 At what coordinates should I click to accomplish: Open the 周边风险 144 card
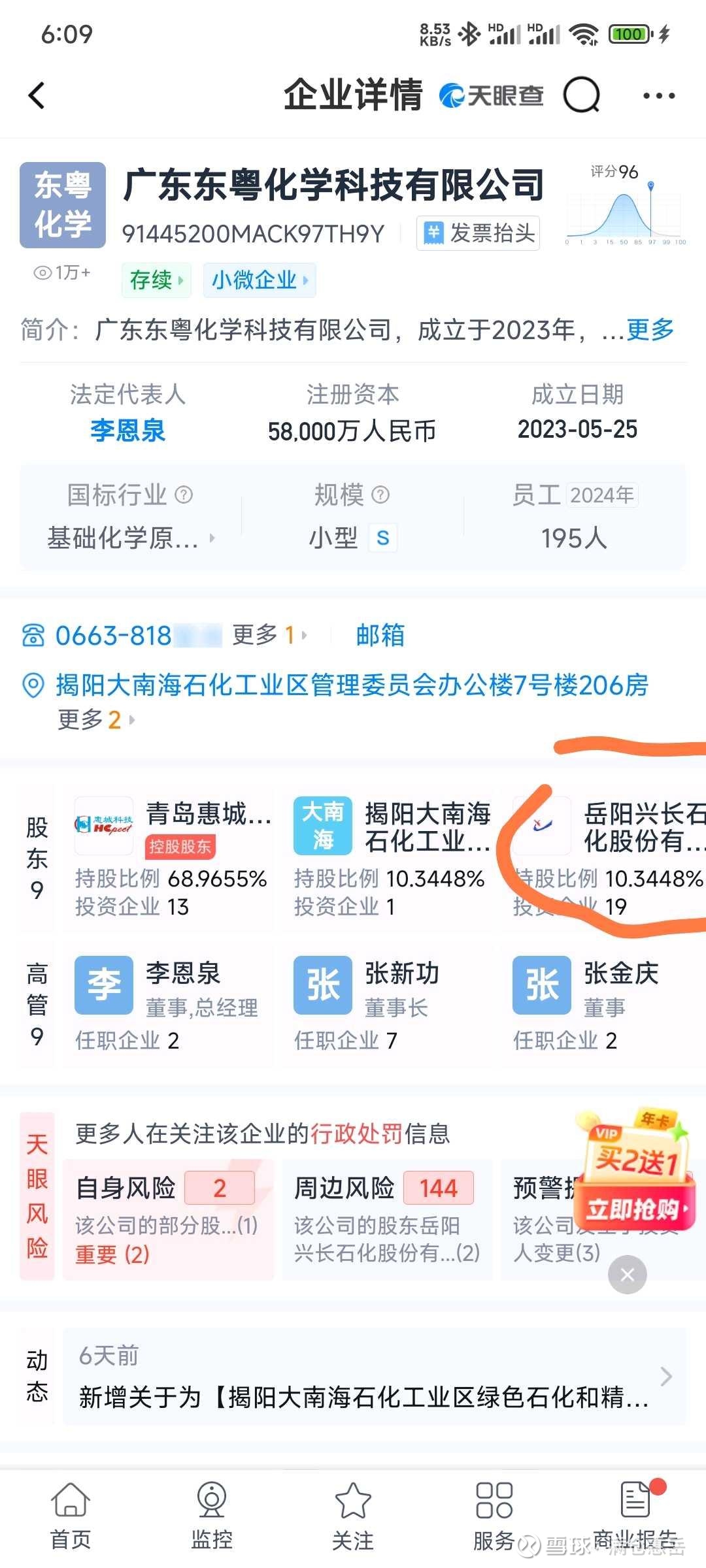(x=387, y=1219)
